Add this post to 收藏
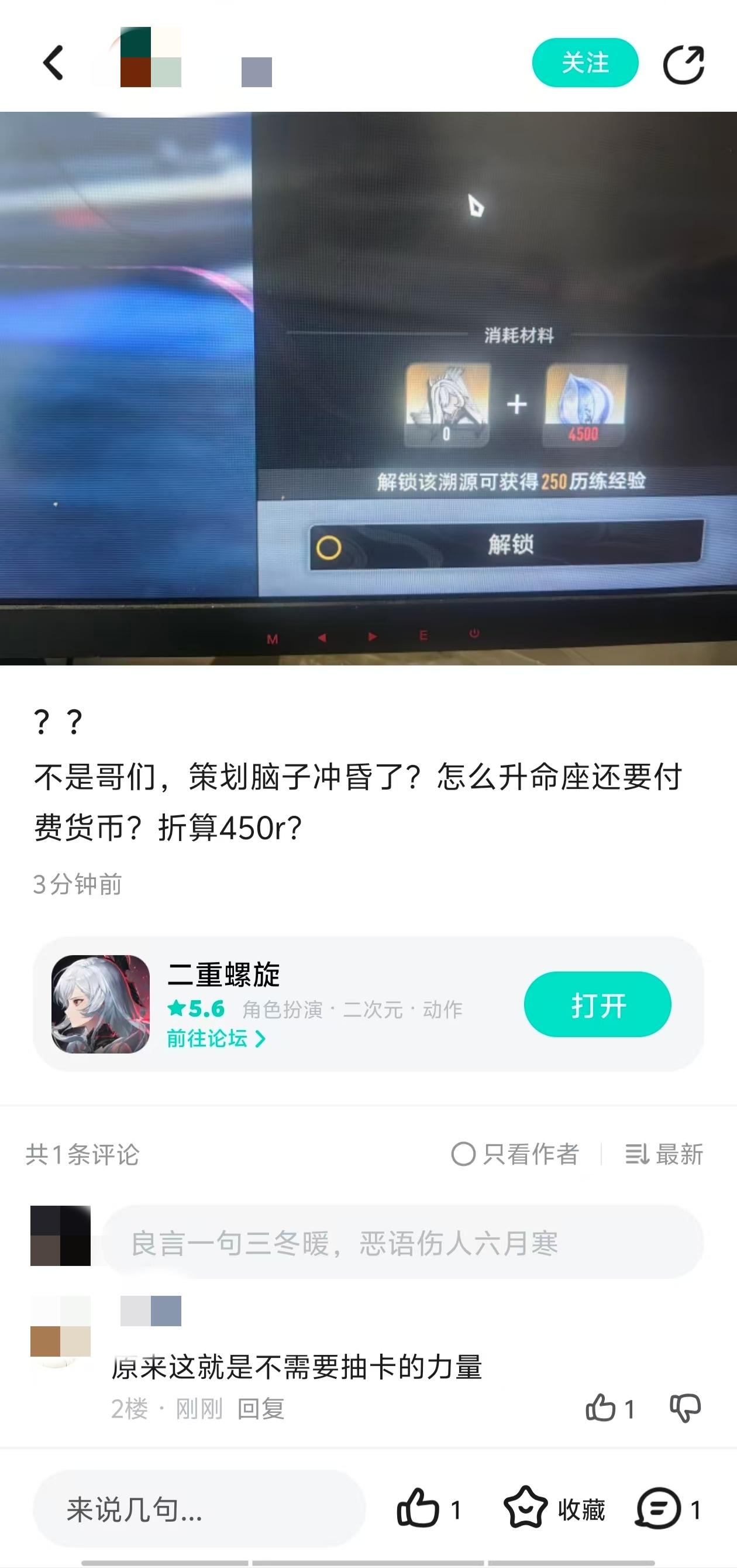 pos(555,1509)
